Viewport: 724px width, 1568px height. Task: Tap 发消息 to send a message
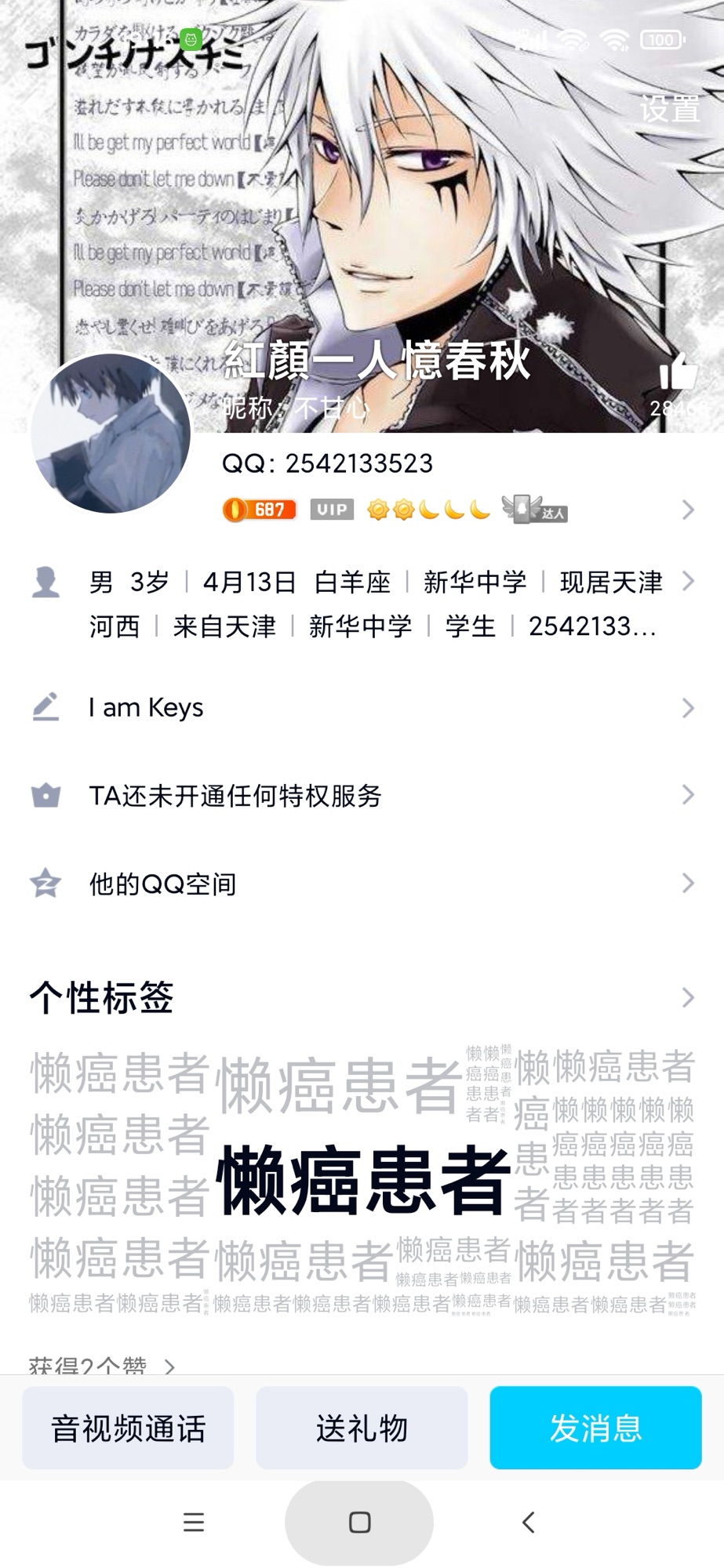(595, 1428)
